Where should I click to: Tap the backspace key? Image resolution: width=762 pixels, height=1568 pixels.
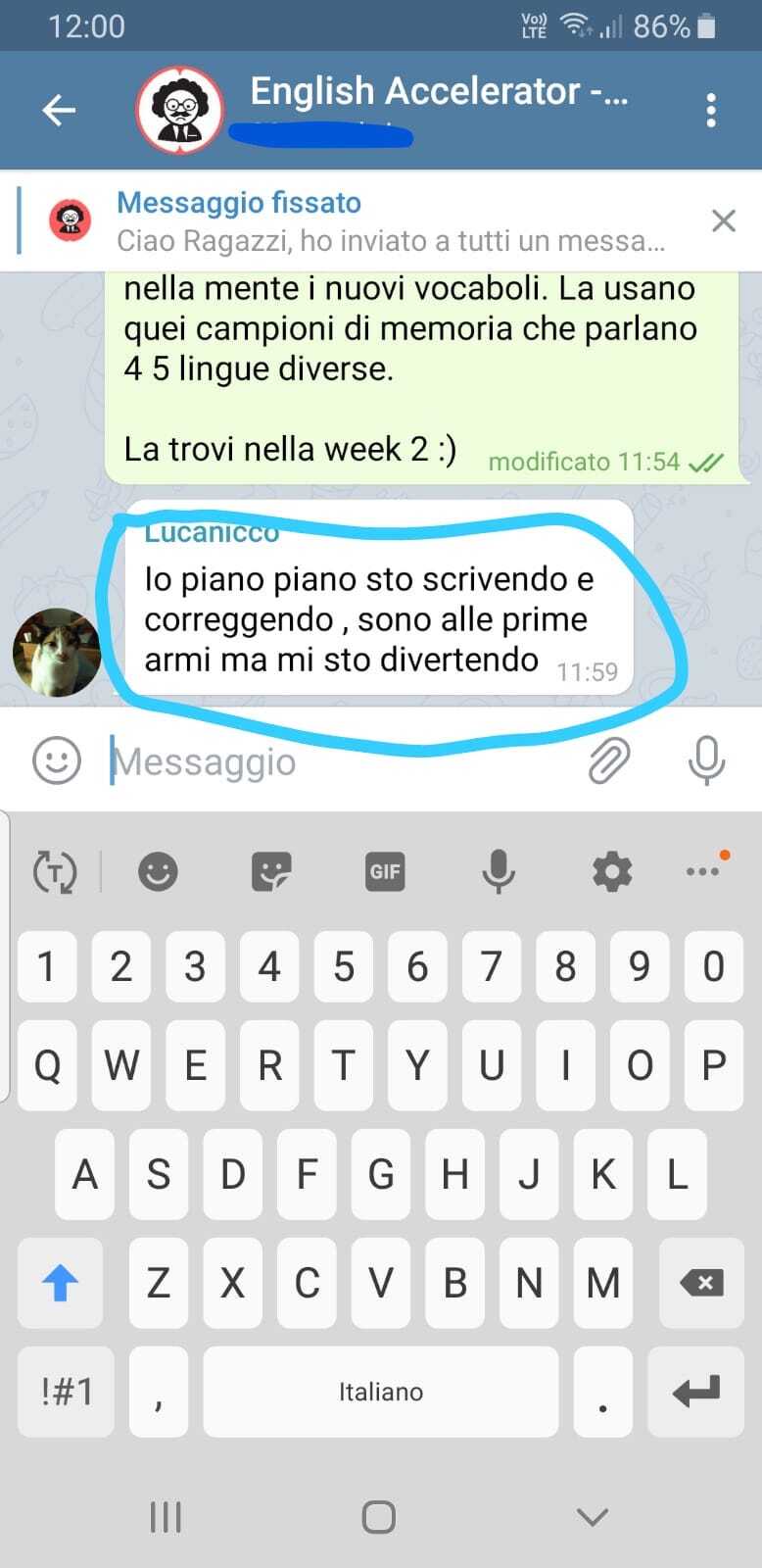701,1282
